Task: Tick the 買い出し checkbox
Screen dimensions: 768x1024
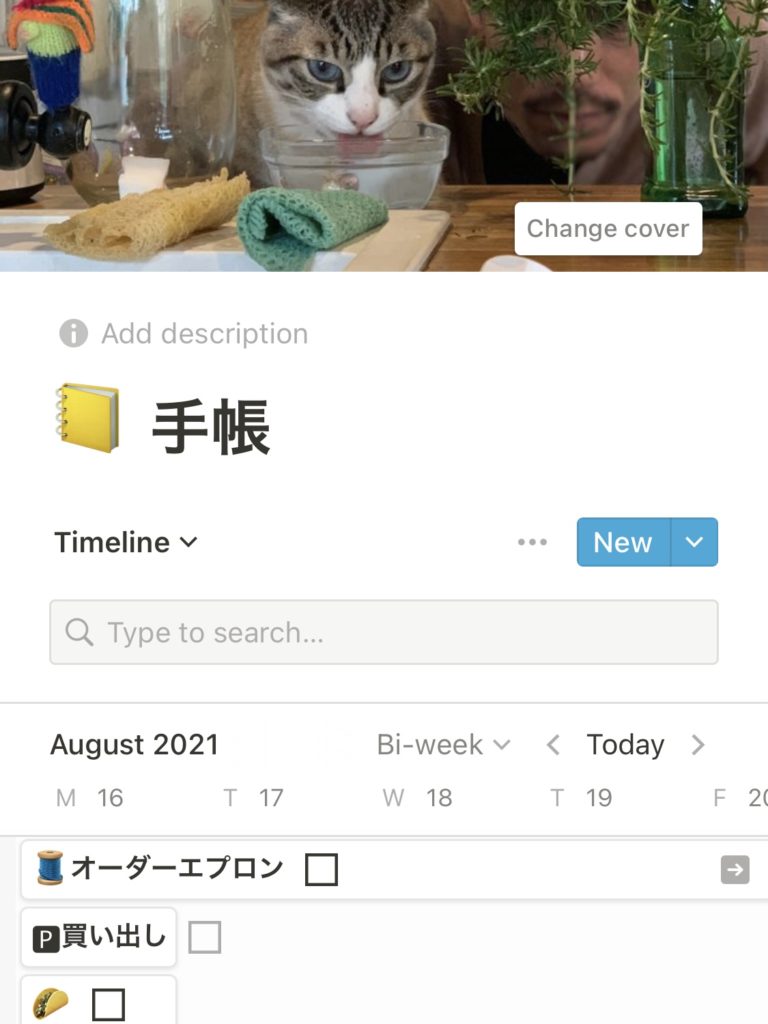Action: click(x=205, y=938)
